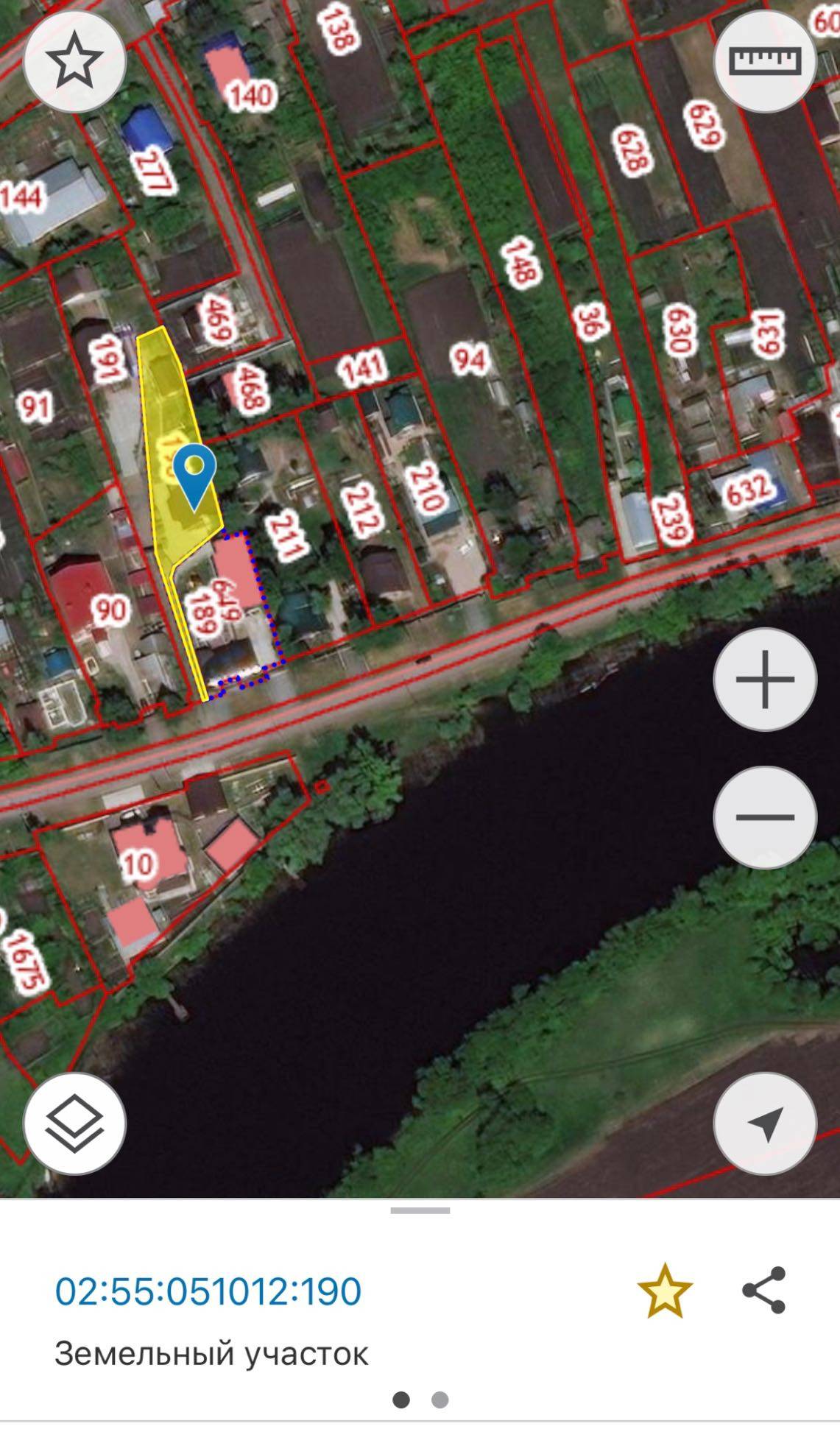Go to the second info page dot
Screen dimensions: 840x1443
tap(440, 1400)
